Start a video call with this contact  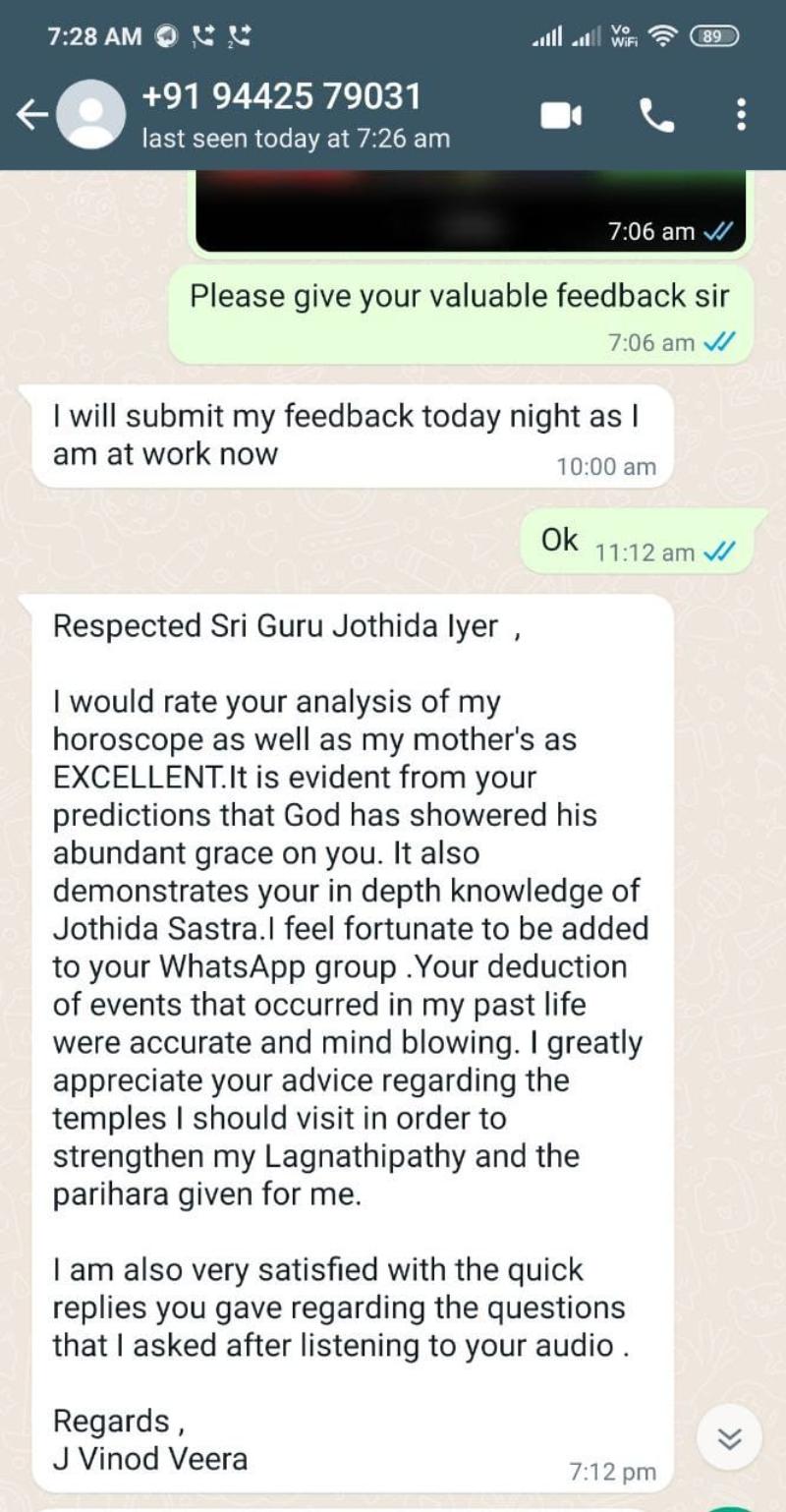(561, 116)
